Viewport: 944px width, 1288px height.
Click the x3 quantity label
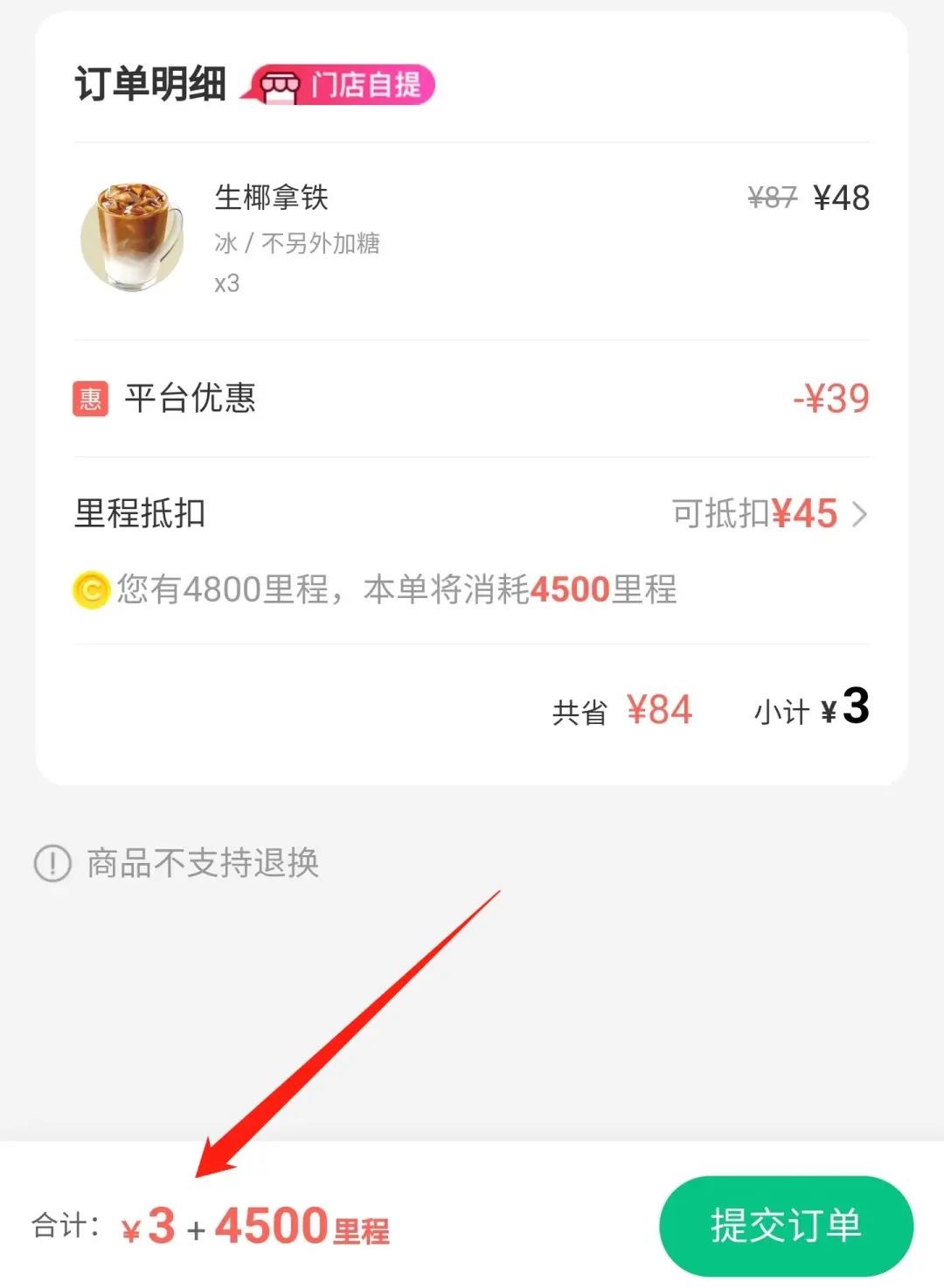[226, 282]
